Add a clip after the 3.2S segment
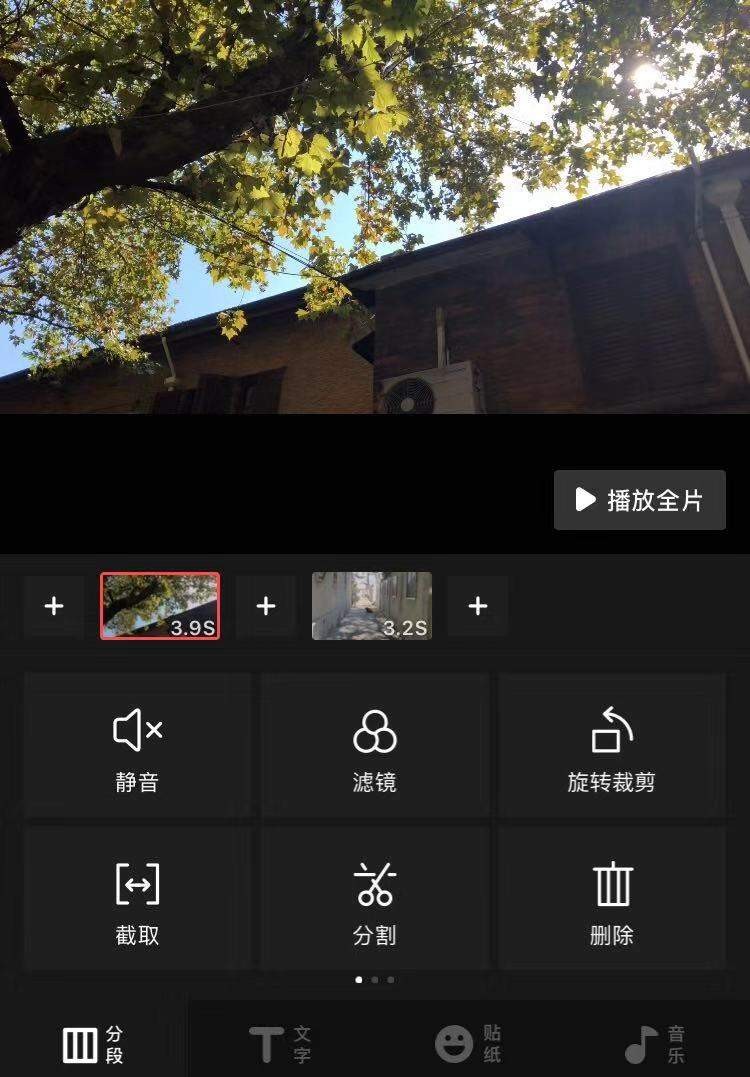The height and width of the screenshot is (1077, 750). point(478,606)
